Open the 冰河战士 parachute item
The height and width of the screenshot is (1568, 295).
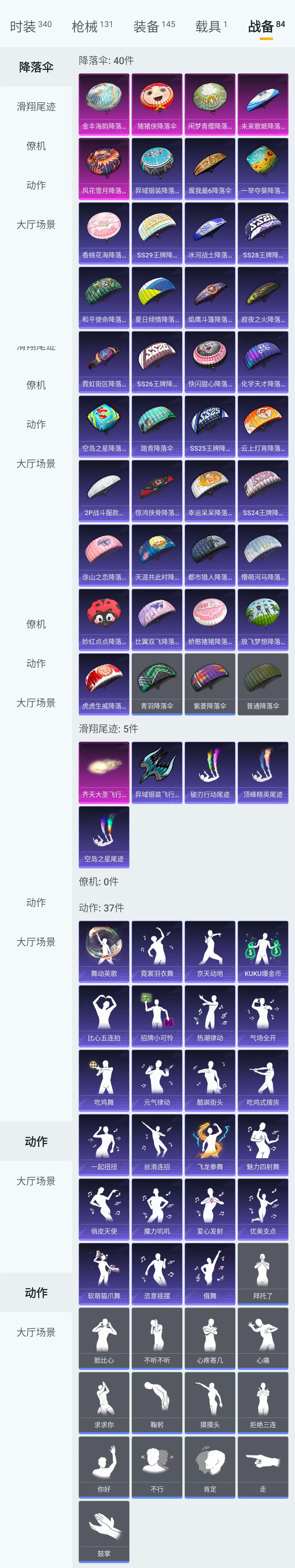tap(210, 233)
